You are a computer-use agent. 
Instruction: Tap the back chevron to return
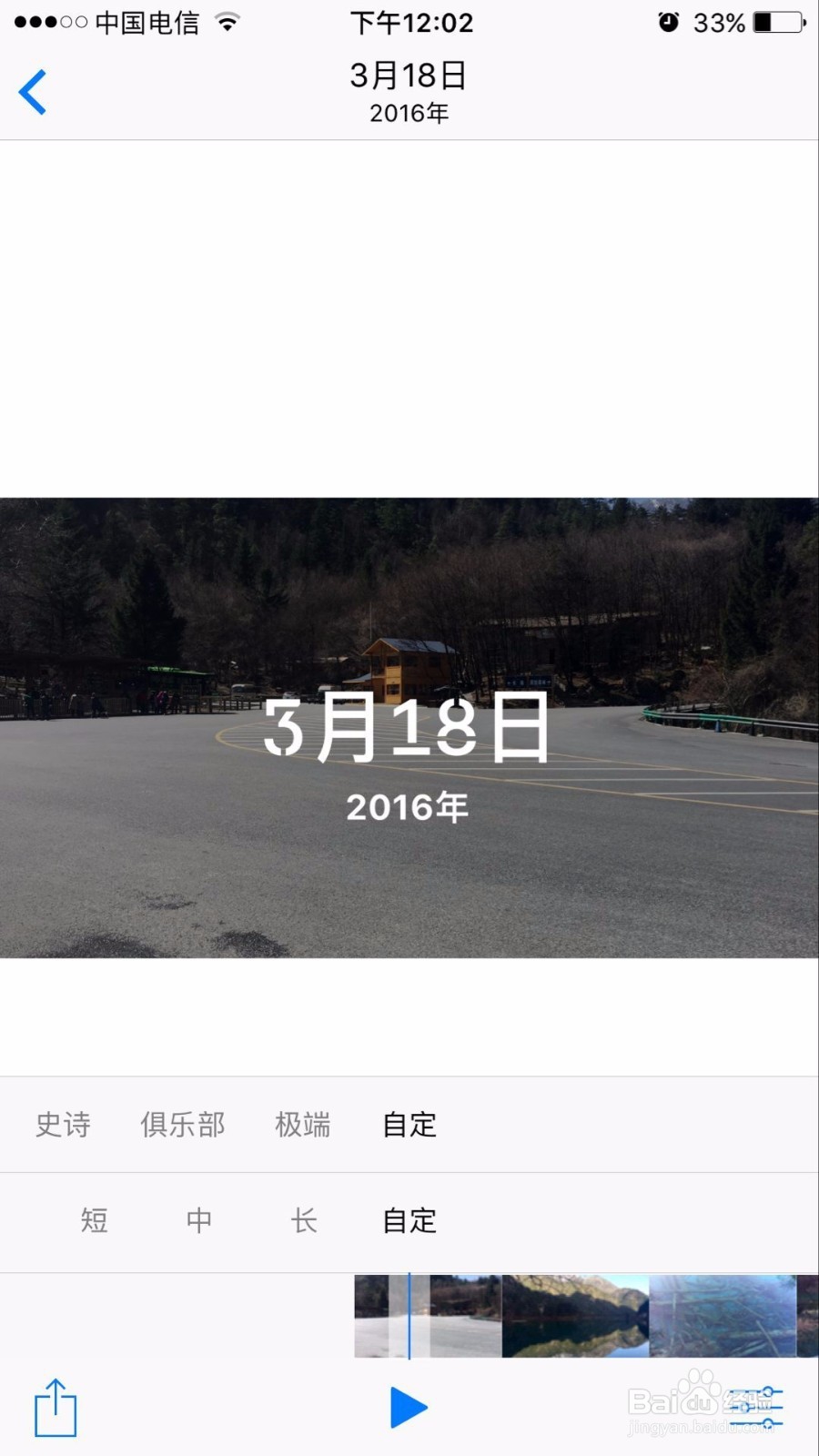point(33,91)
